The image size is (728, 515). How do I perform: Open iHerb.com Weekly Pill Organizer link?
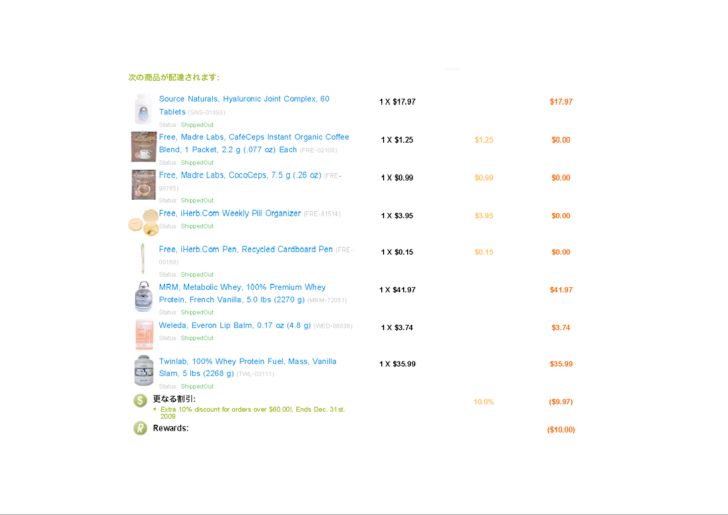coord(230,213)
